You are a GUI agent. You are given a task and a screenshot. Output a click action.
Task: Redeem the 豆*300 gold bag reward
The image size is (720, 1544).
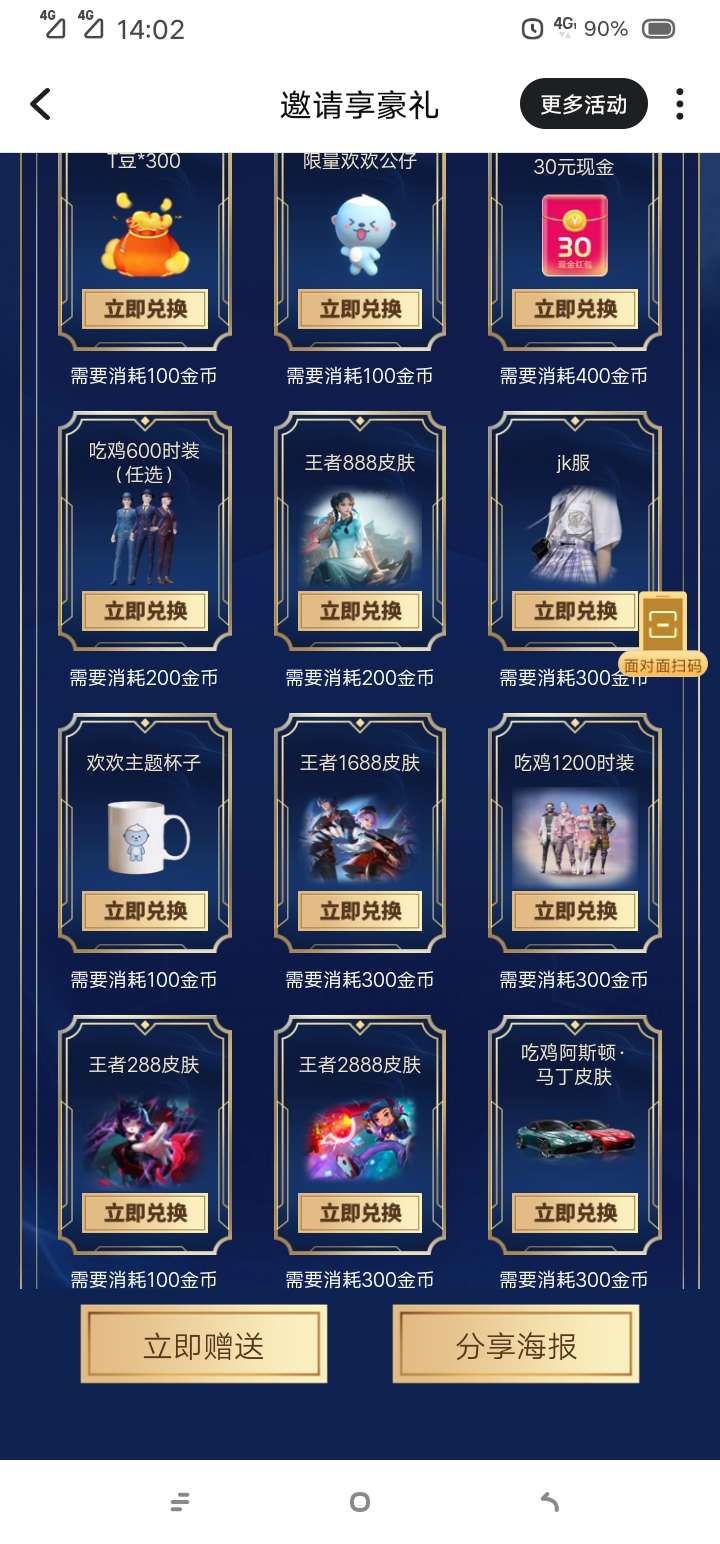tap(145, 309)
